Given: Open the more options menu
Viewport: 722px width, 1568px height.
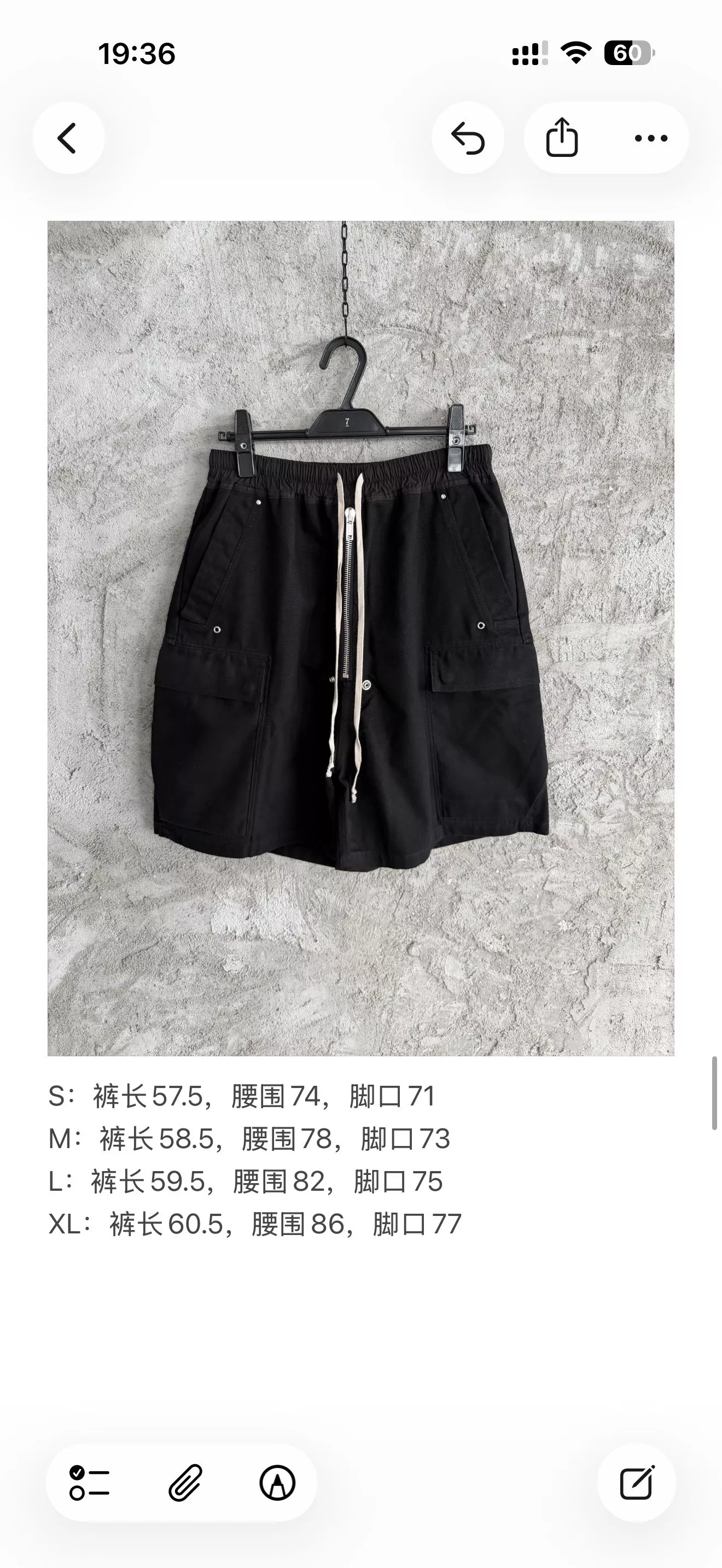Looking at the screenshot, I should (x=651, y=138).
